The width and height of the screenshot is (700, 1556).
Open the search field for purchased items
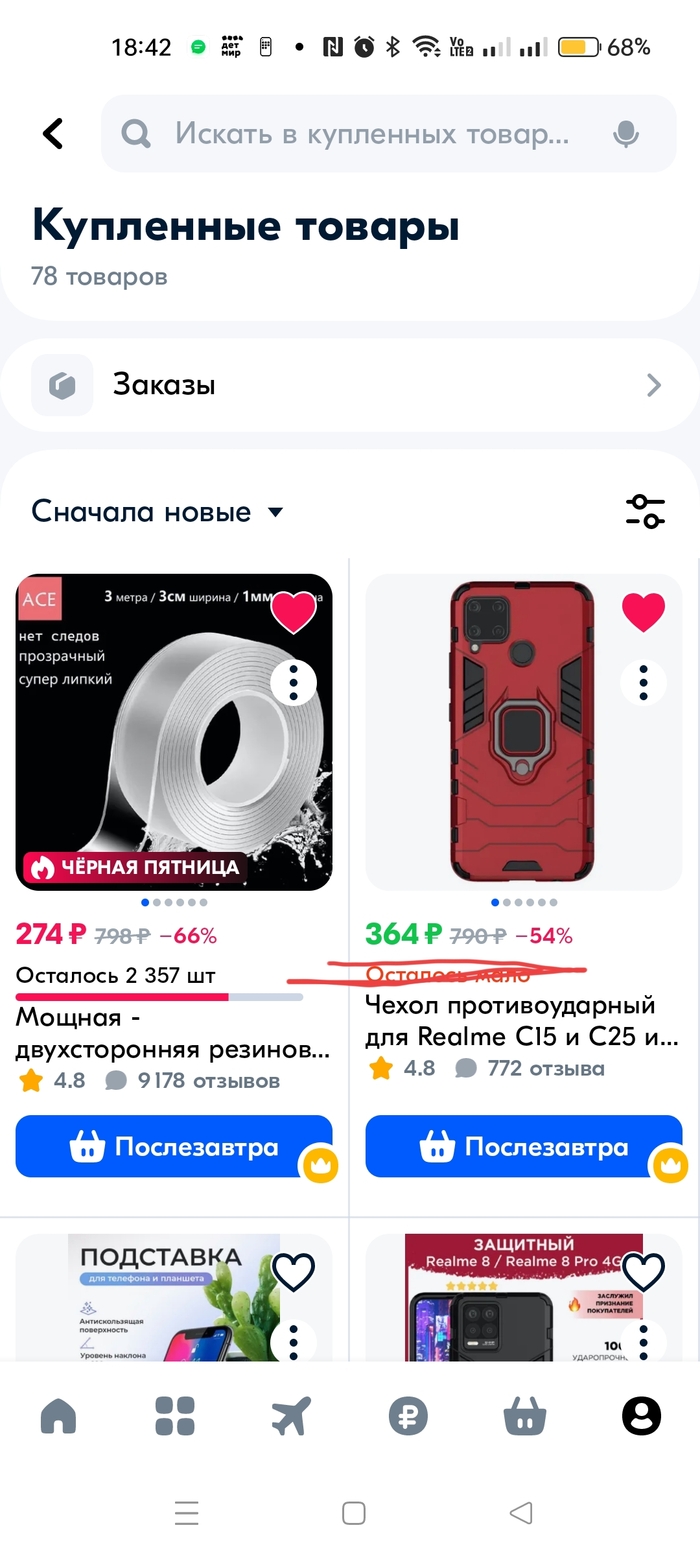click(370, 133)
